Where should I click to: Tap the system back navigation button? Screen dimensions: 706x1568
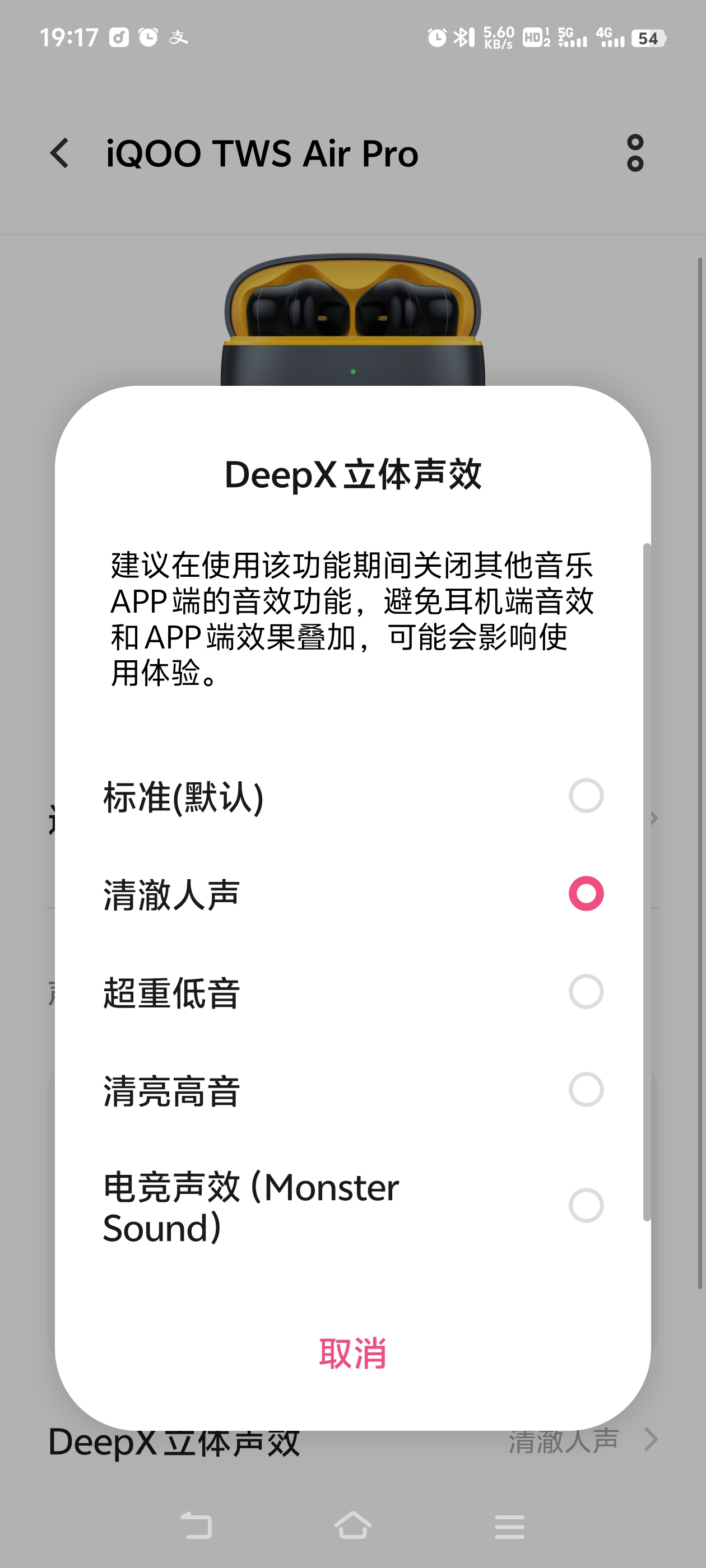(x=196, y=1526)
